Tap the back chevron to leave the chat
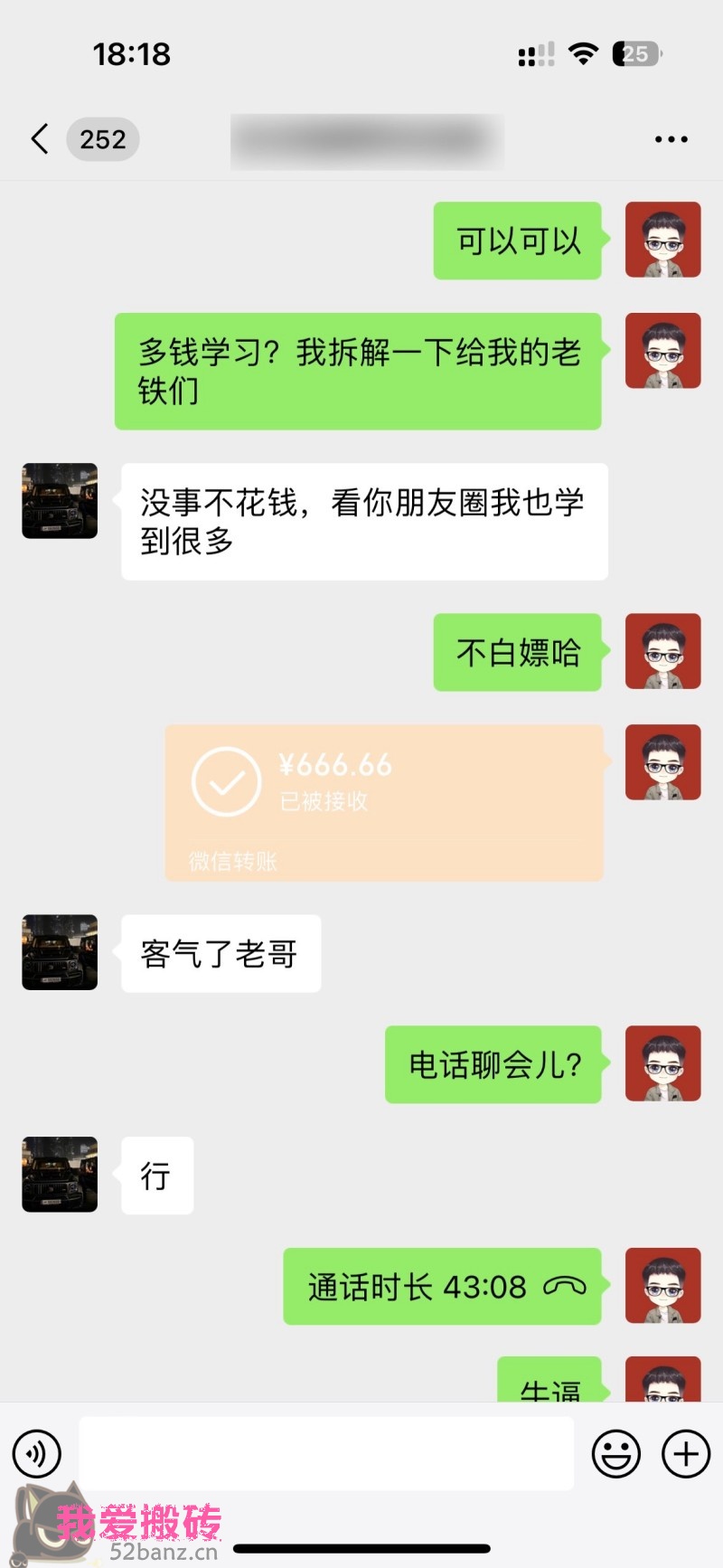Image resolution: width=723 pixels, height=1568 pixels. [x=38, y=138]
